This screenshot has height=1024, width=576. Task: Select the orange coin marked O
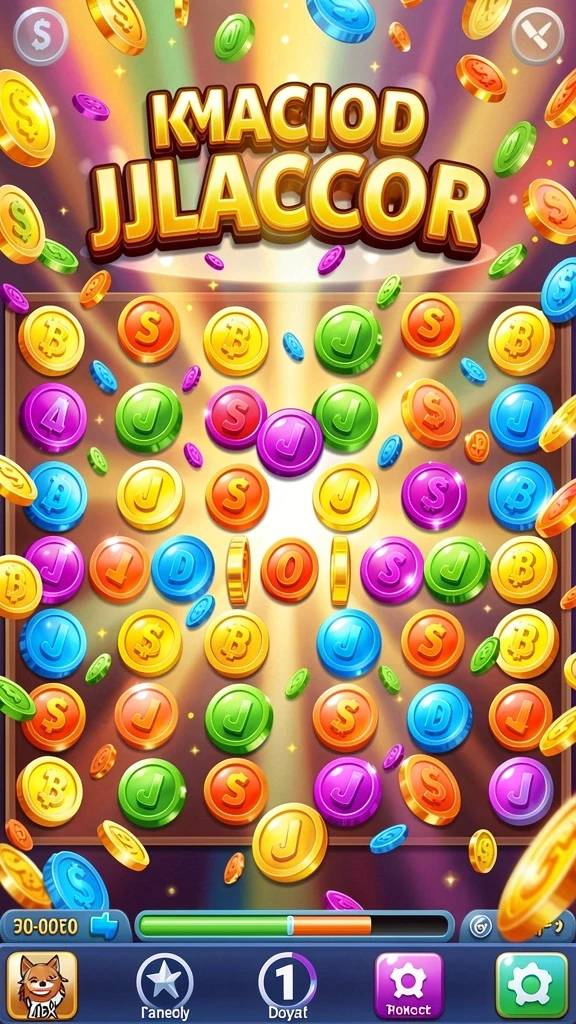click(289, 569)
